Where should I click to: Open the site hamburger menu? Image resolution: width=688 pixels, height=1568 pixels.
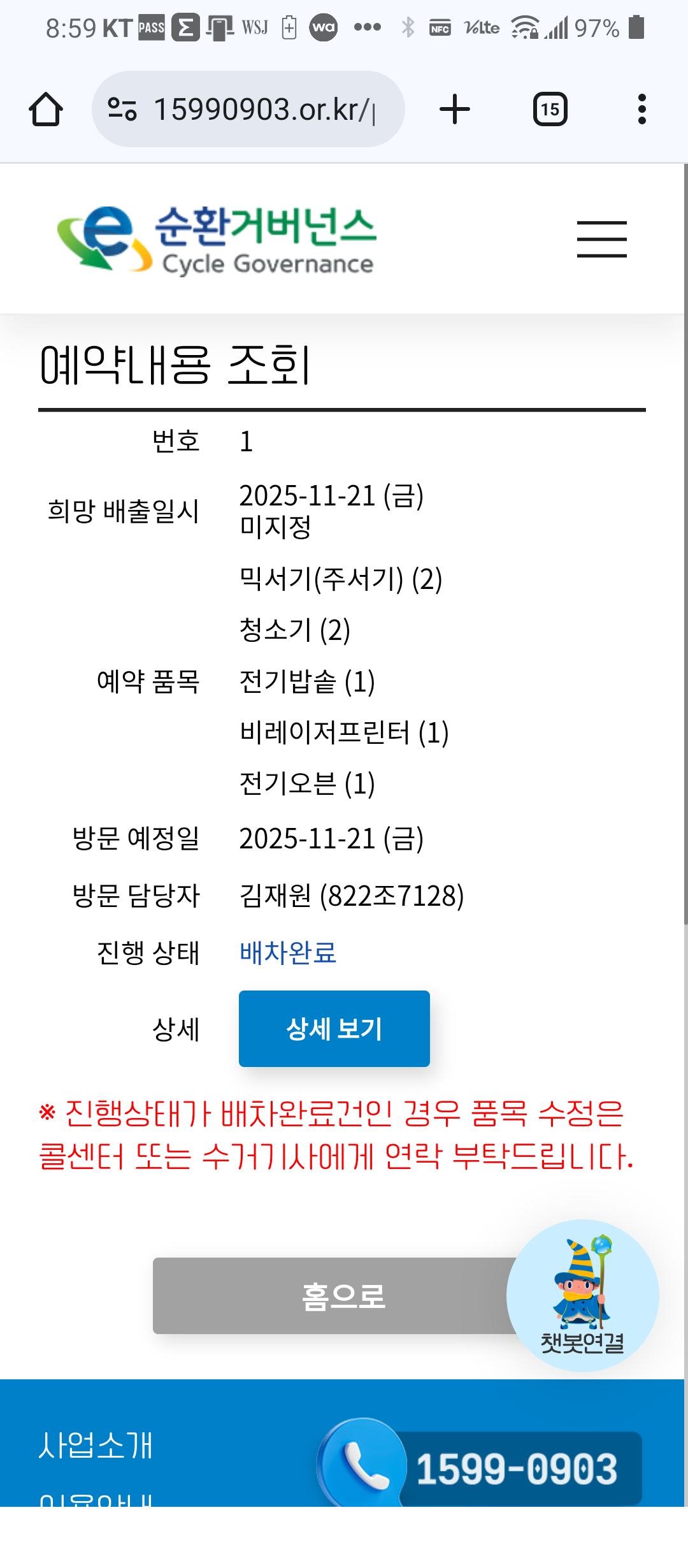[601, 240]
